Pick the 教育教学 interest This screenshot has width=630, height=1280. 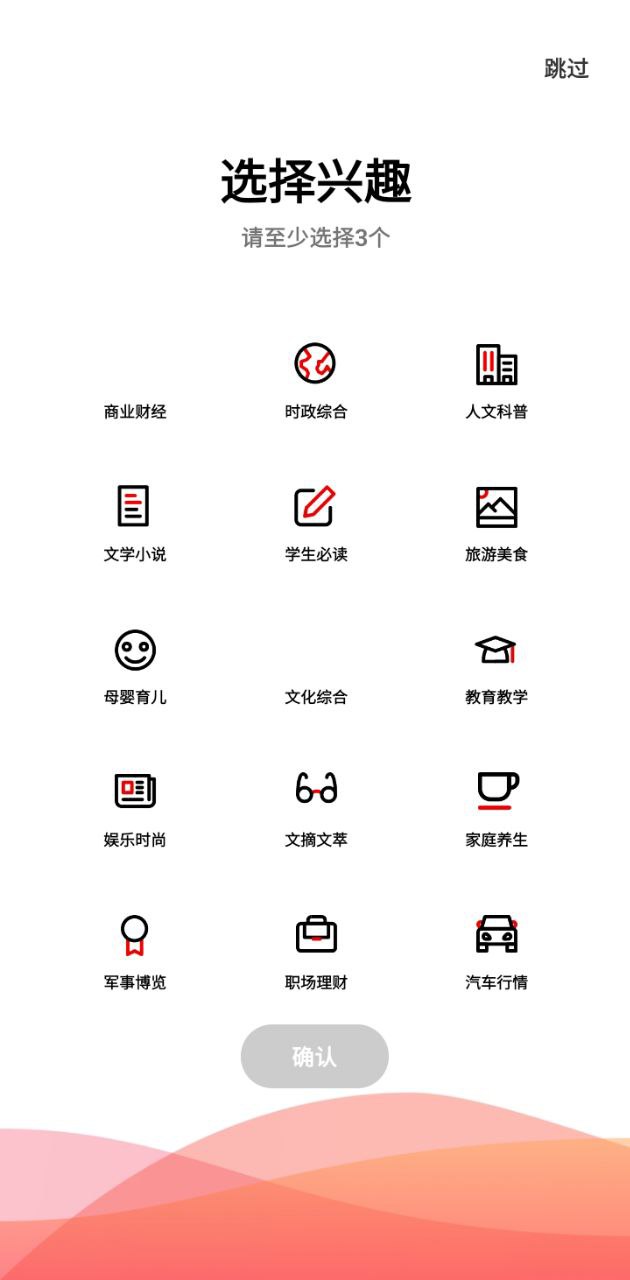point(496,666)
